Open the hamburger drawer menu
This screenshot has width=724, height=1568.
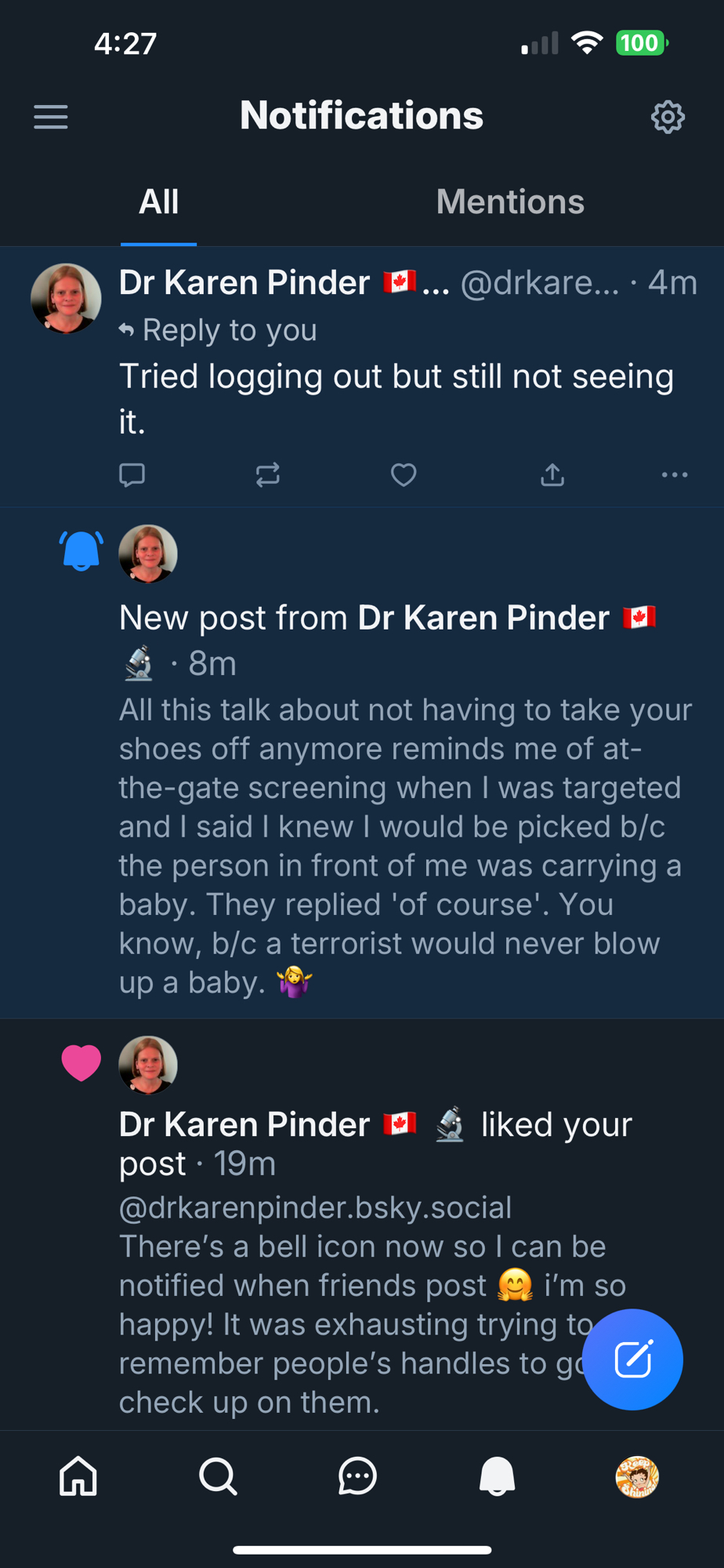coord(51,117)
